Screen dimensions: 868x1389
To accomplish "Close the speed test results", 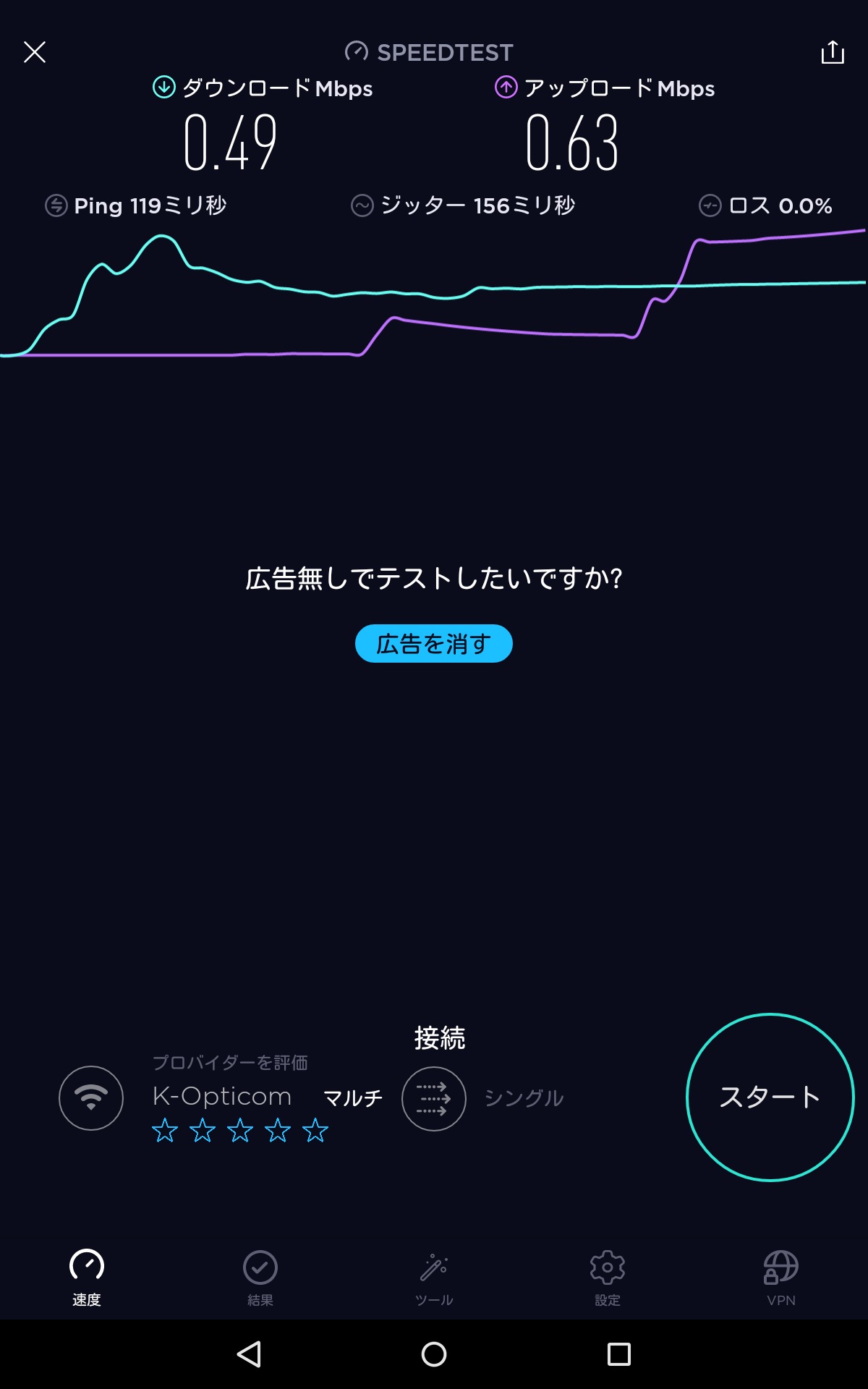I will [x=35, y=52].
